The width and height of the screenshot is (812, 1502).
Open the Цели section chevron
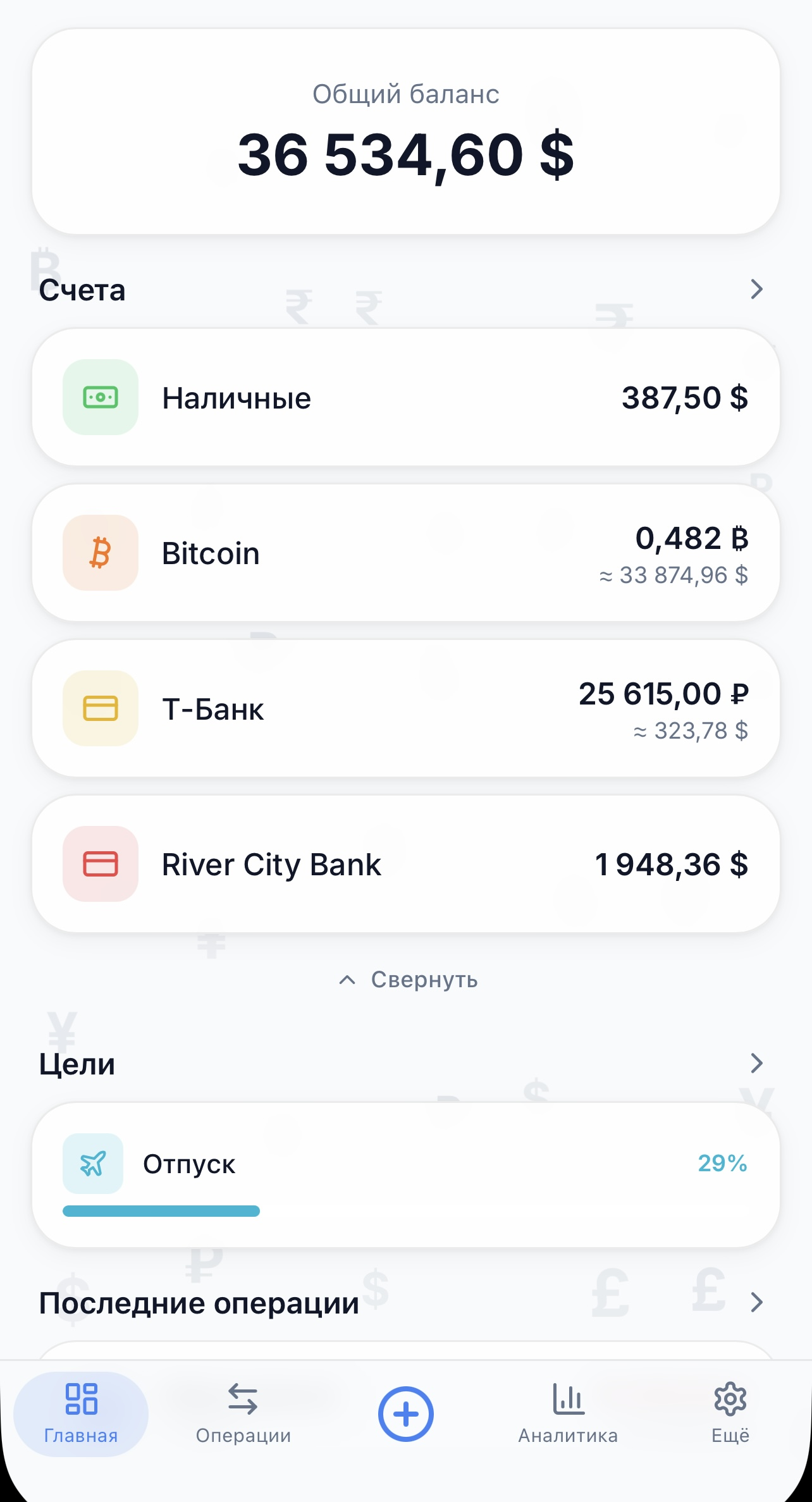[757, 1063]
